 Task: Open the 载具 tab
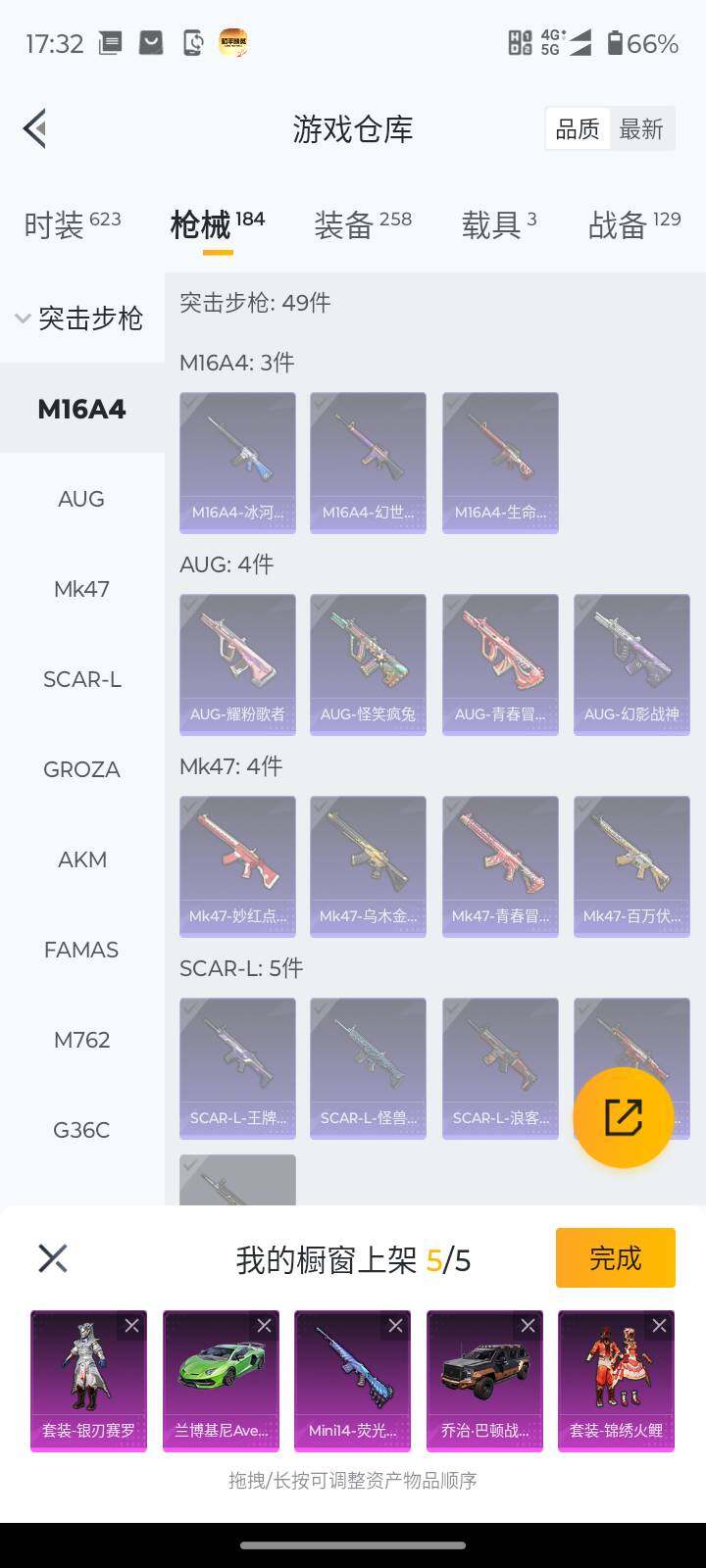click(x=498, y=224)
